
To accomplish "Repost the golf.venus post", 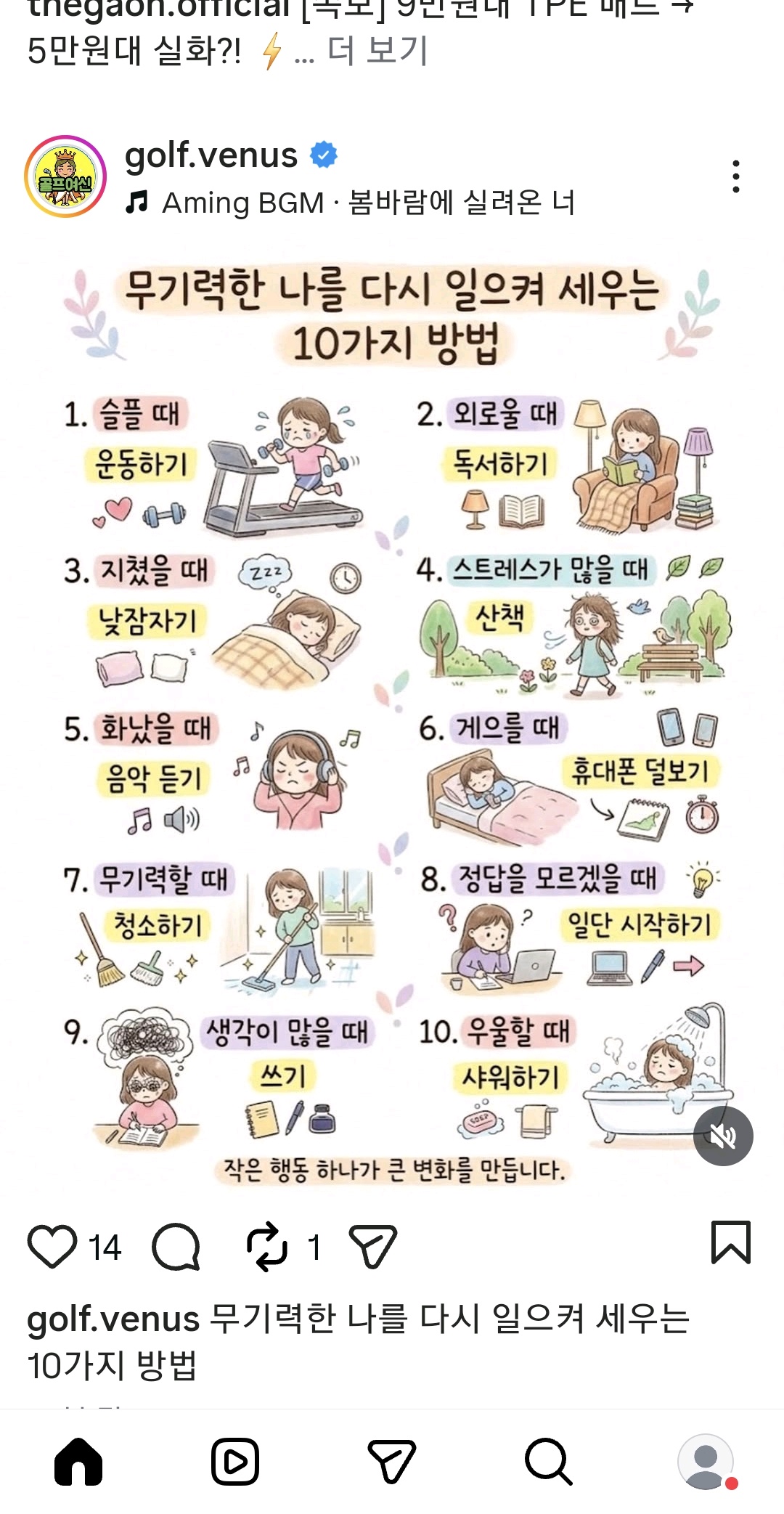I will 266,1246.
